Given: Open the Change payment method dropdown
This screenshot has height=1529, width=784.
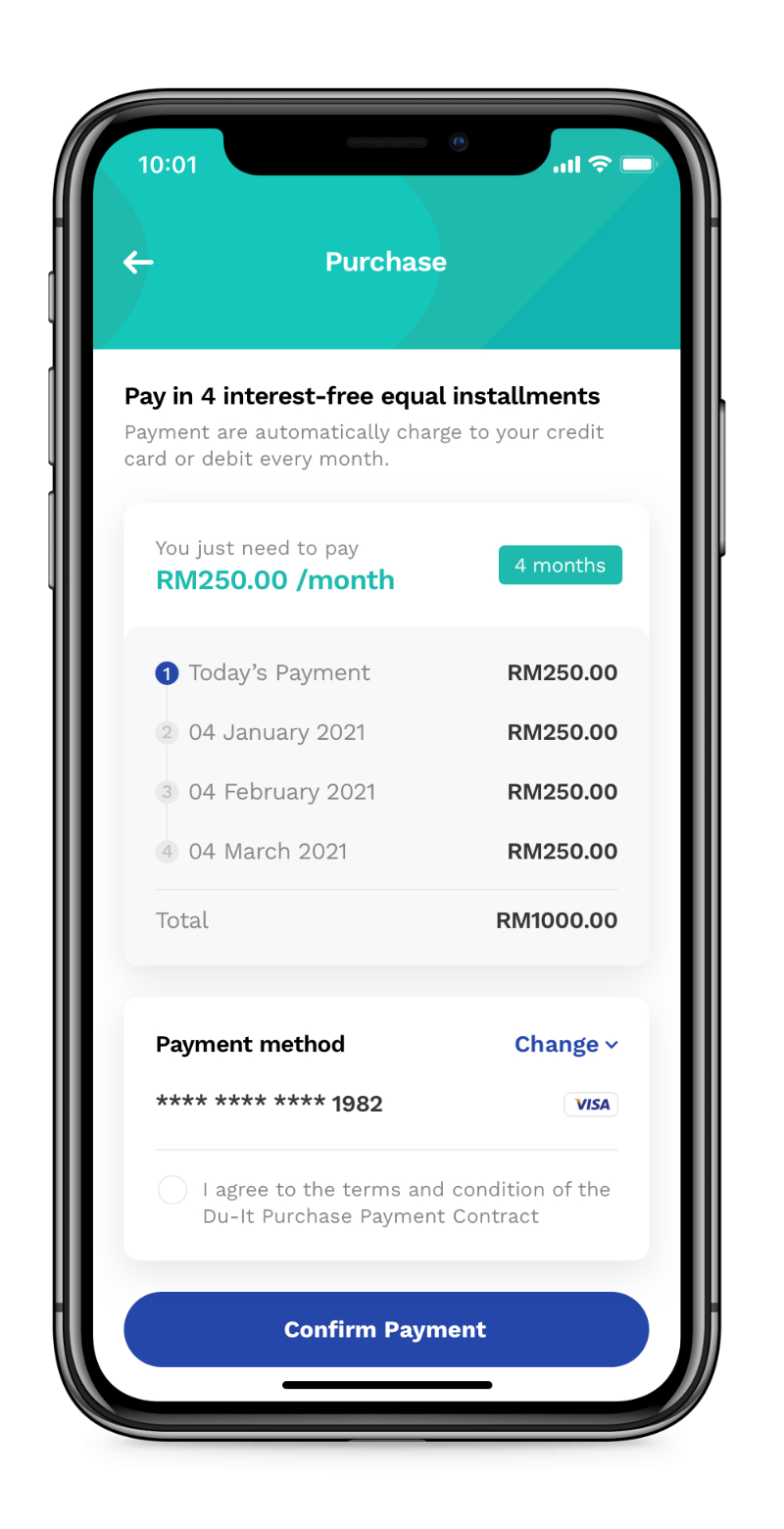Looking at the screenshot, I should coord(565,1044).
